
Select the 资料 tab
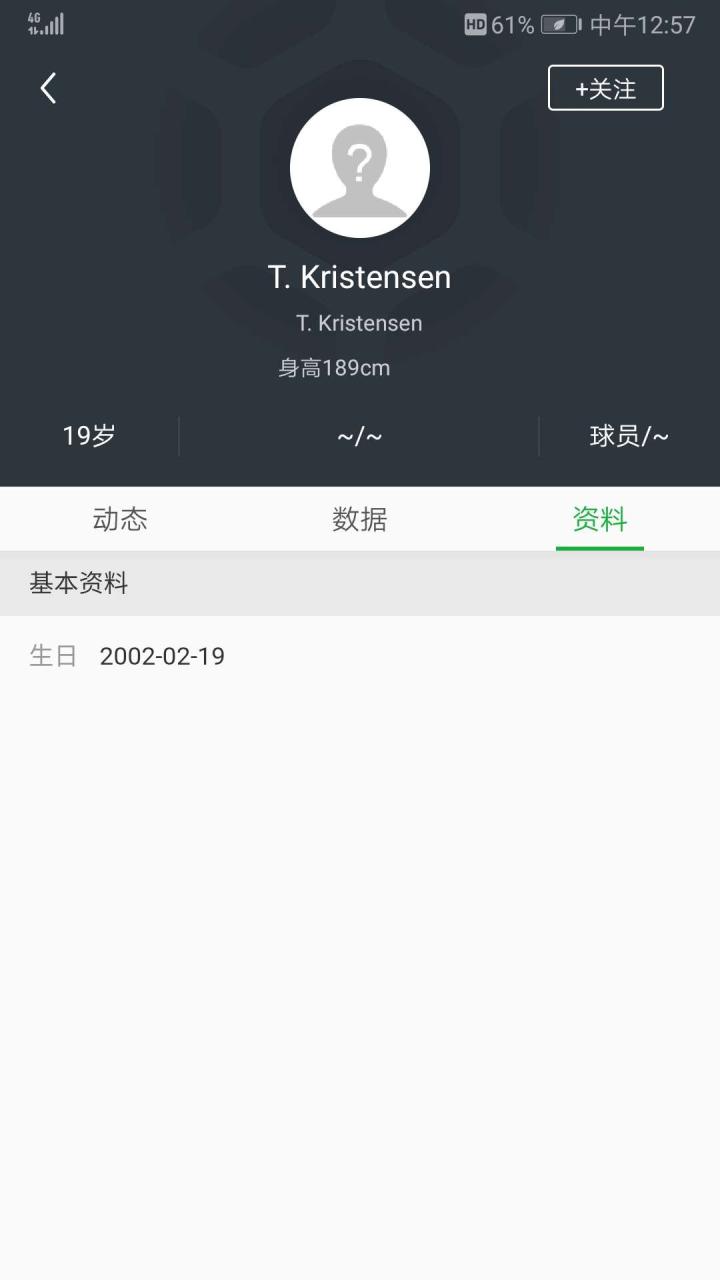click(599, 519)
